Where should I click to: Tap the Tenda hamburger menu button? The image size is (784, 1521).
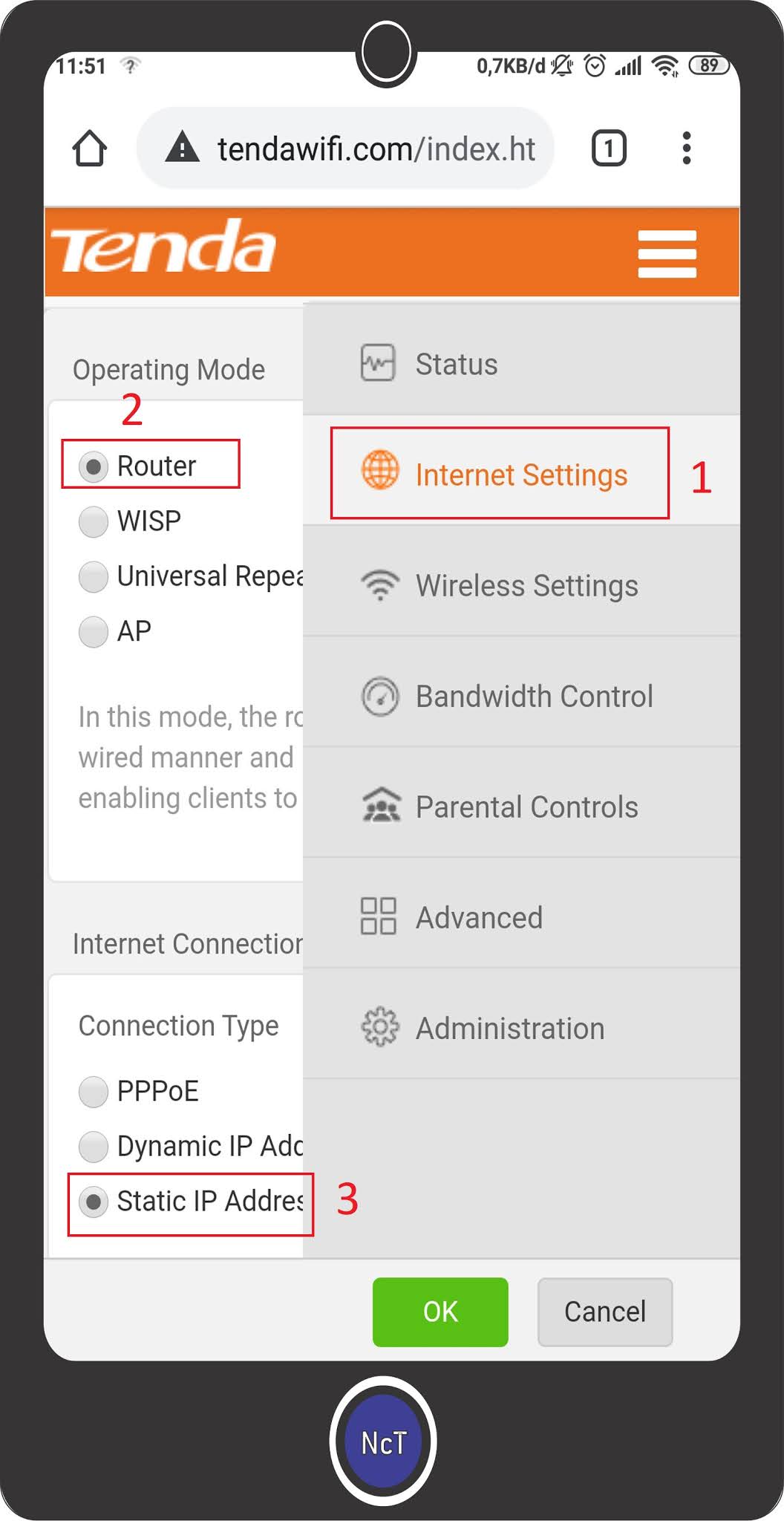(x=667, y=253)
